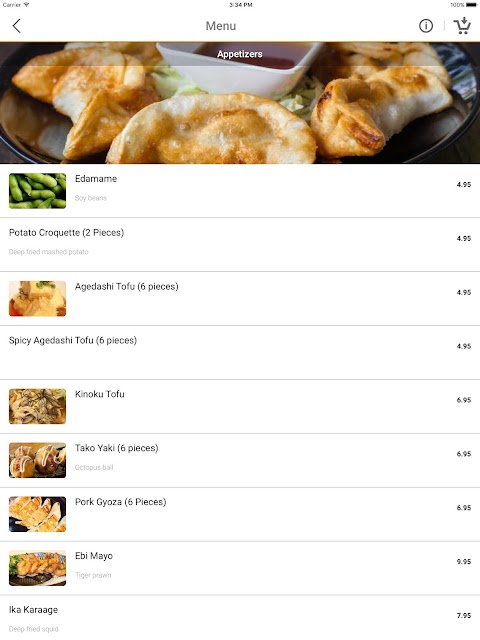Open the restaurant info icon
The width and height of the screenshot is (480, 640).
pyautogui.click(x=426, y=26)
